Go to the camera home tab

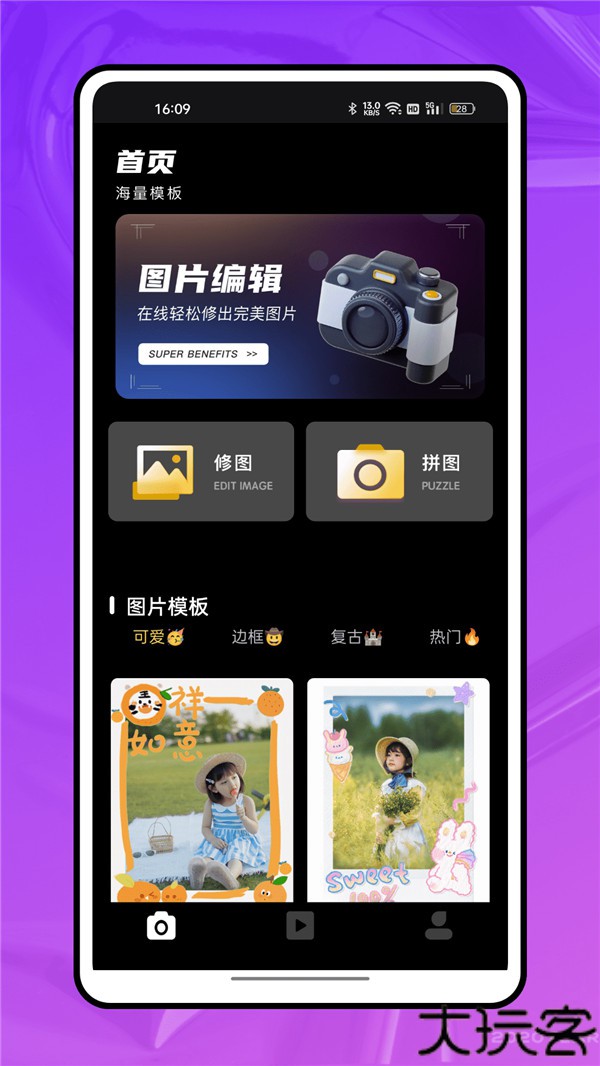(x=161, y=927)
